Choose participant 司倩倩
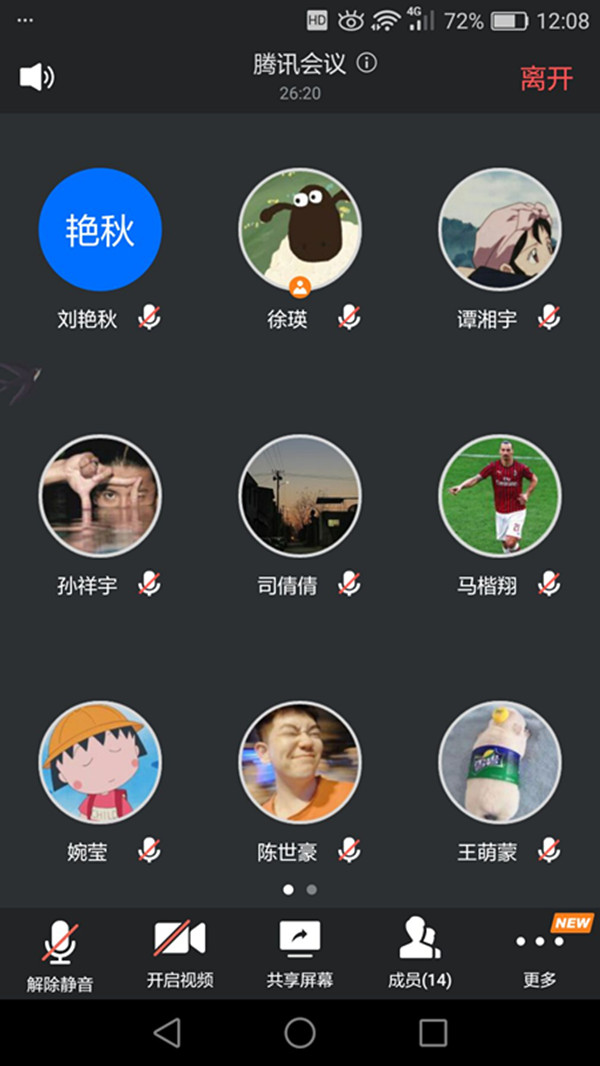The width and height of the screenshot is (600, 1066). pos(300,496)
